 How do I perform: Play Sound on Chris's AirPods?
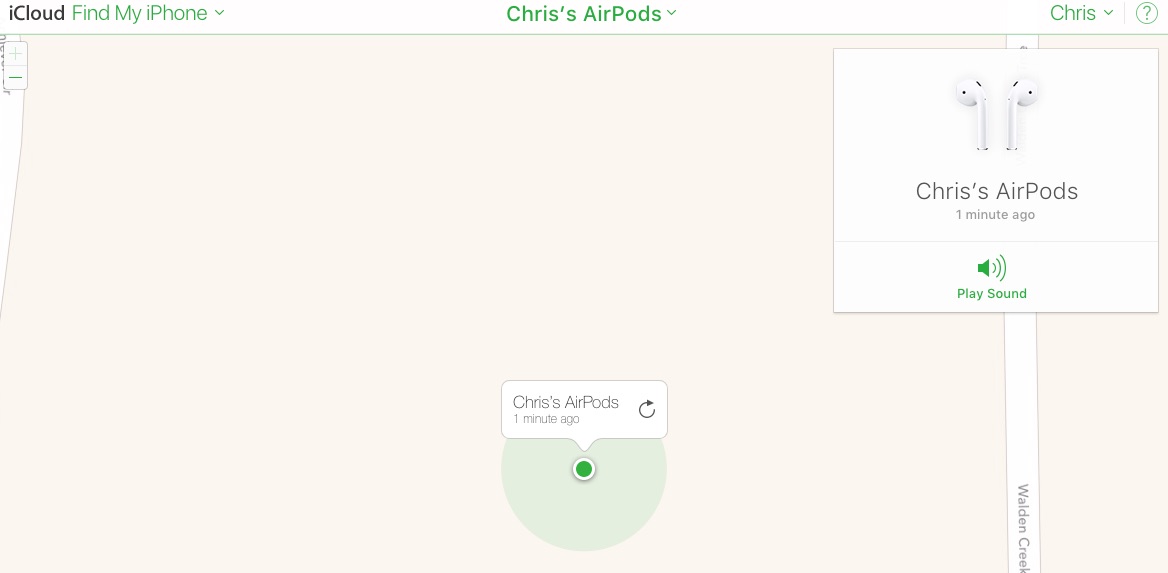[991, 277]
